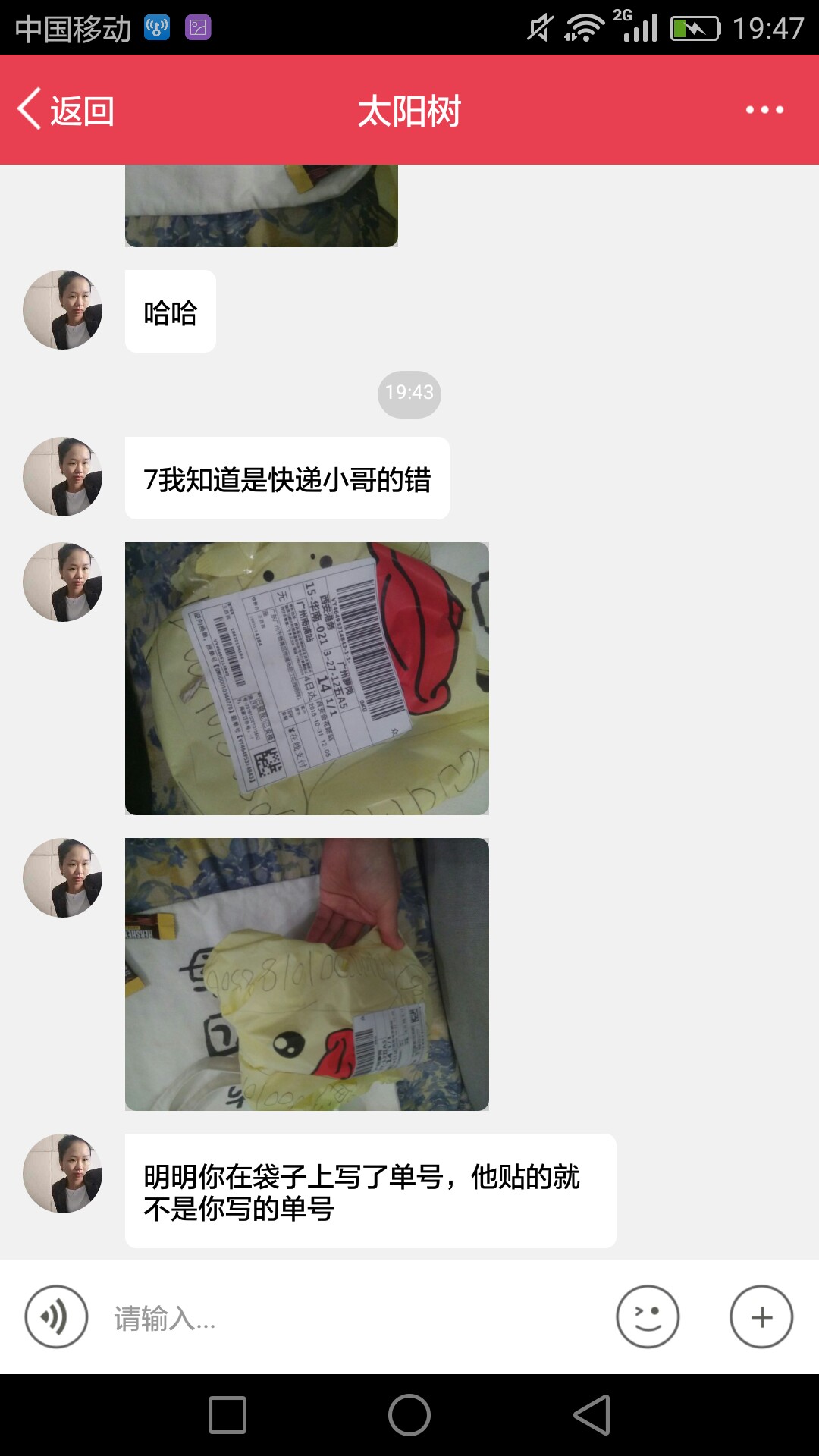
Task: View the shipping label photo
Action: 307,679
